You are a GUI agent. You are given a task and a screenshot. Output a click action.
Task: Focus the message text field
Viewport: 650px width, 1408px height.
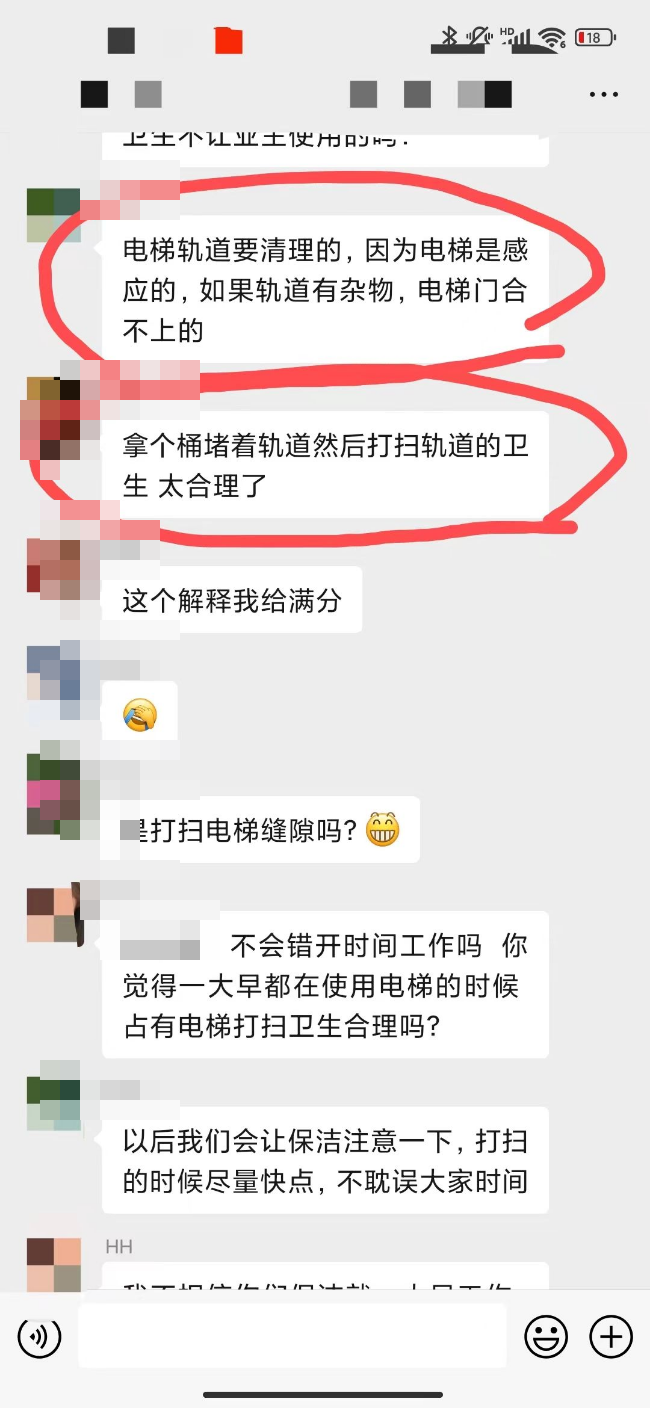[x=292, y=1336]
